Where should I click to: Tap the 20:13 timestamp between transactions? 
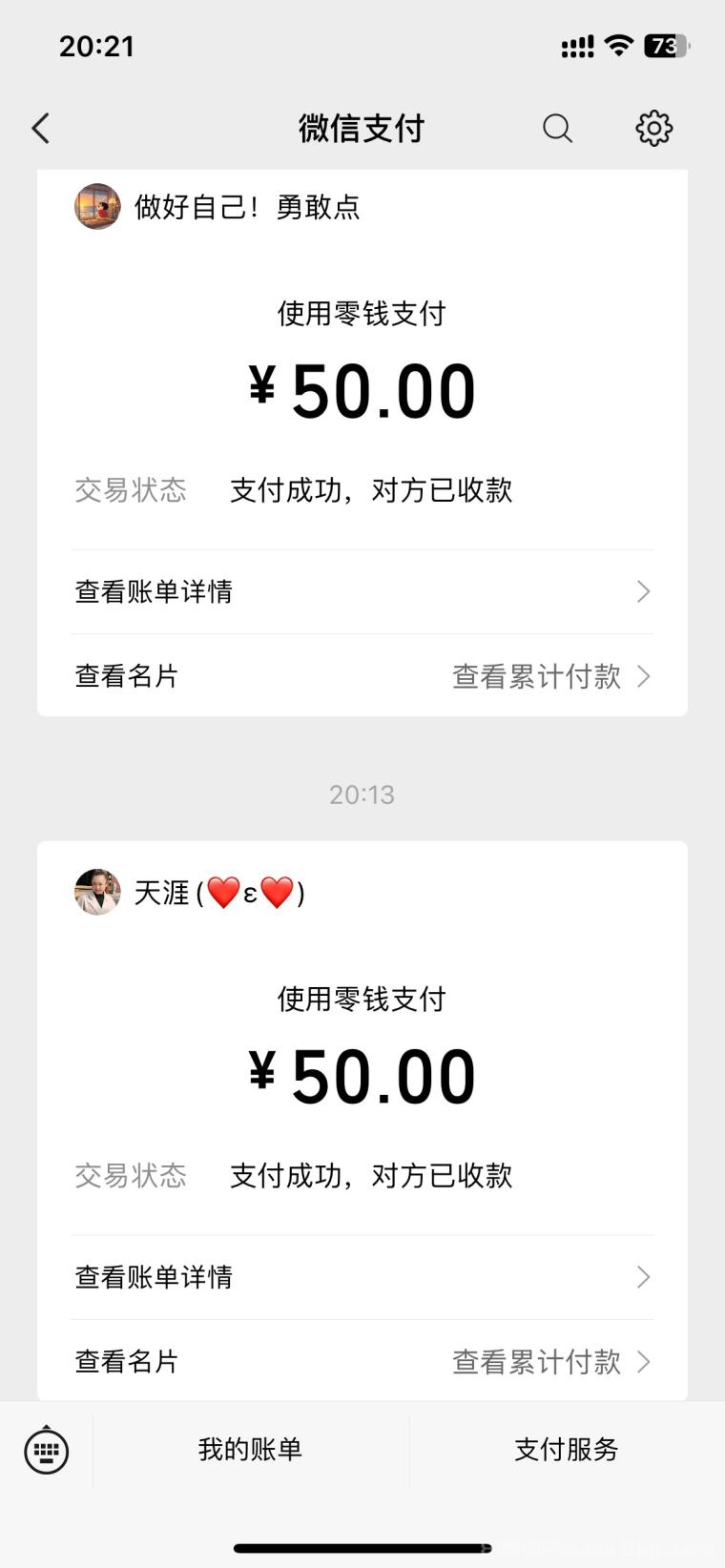click(x=362, y=794)
